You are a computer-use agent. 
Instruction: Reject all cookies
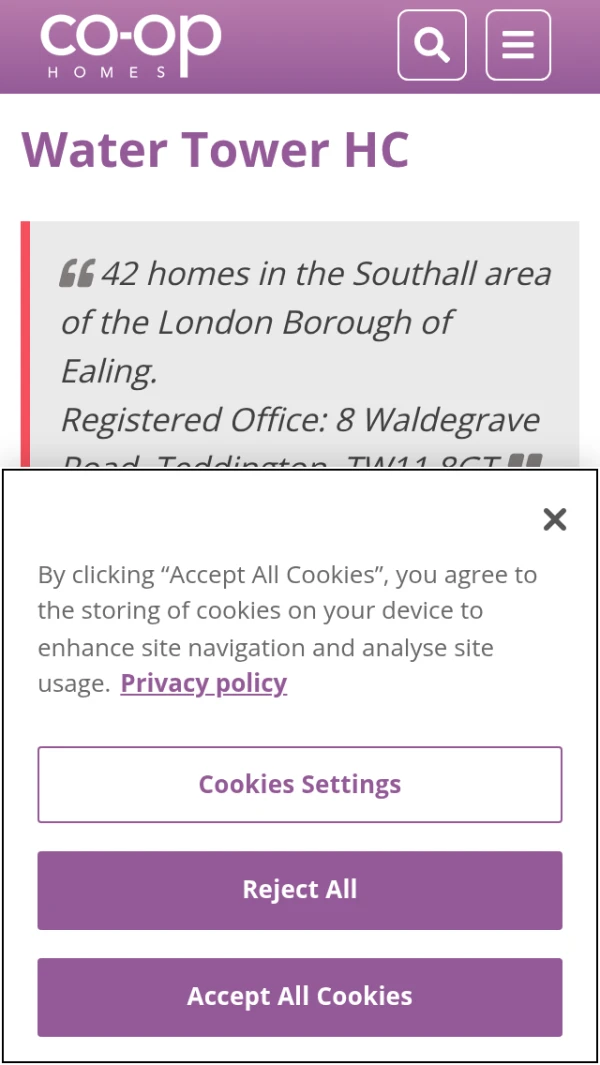pos(300,890)
